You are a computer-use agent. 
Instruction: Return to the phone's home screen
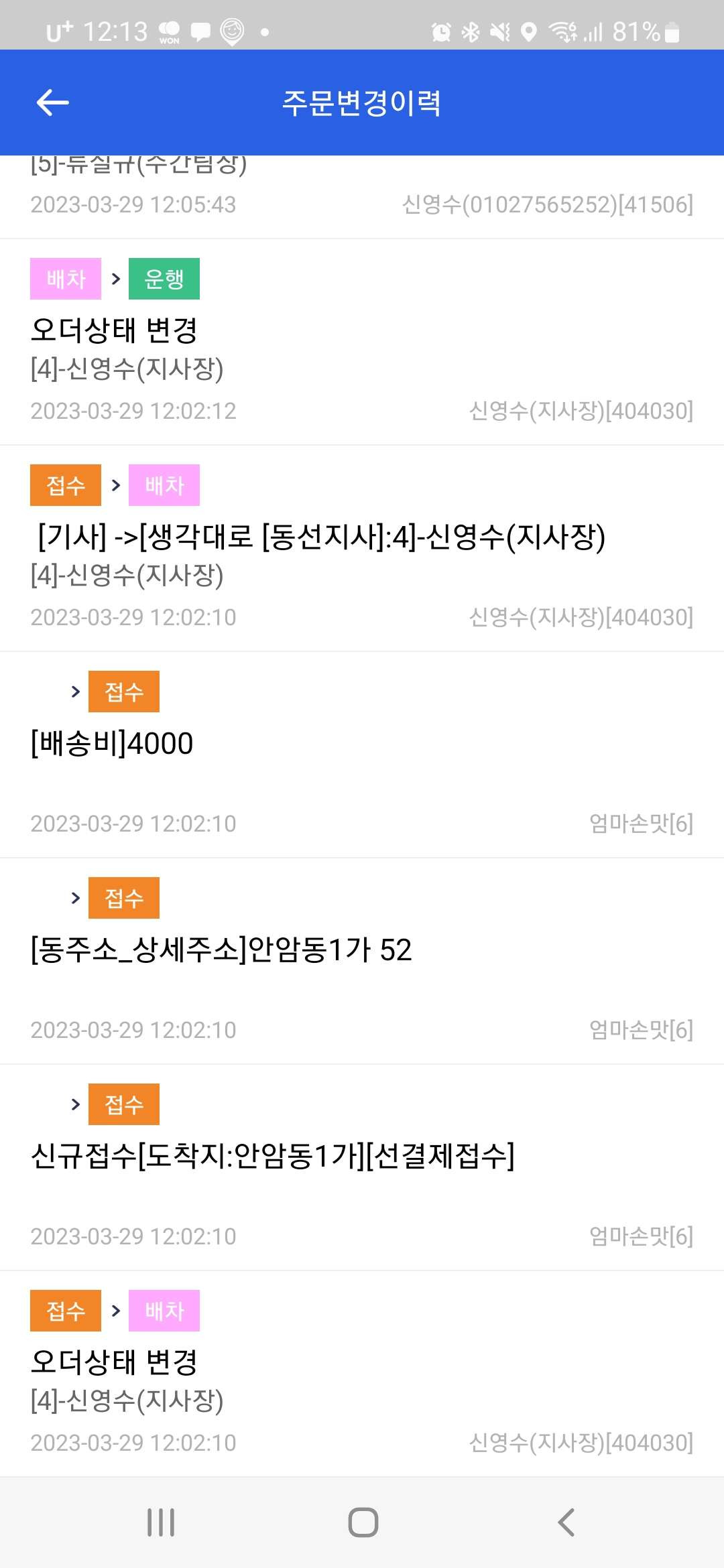(363, 1522)
